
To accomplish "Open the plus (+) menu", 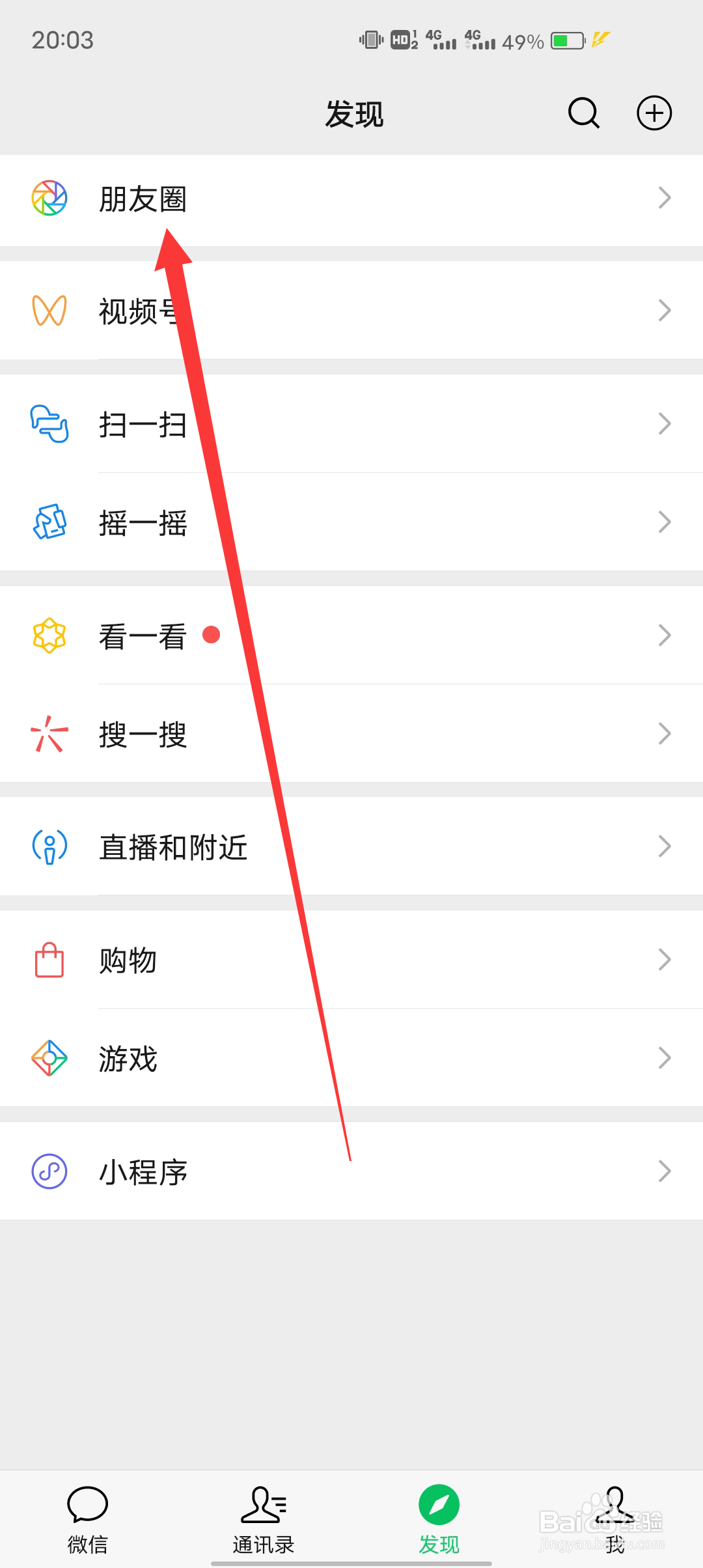I will [654, 113].
